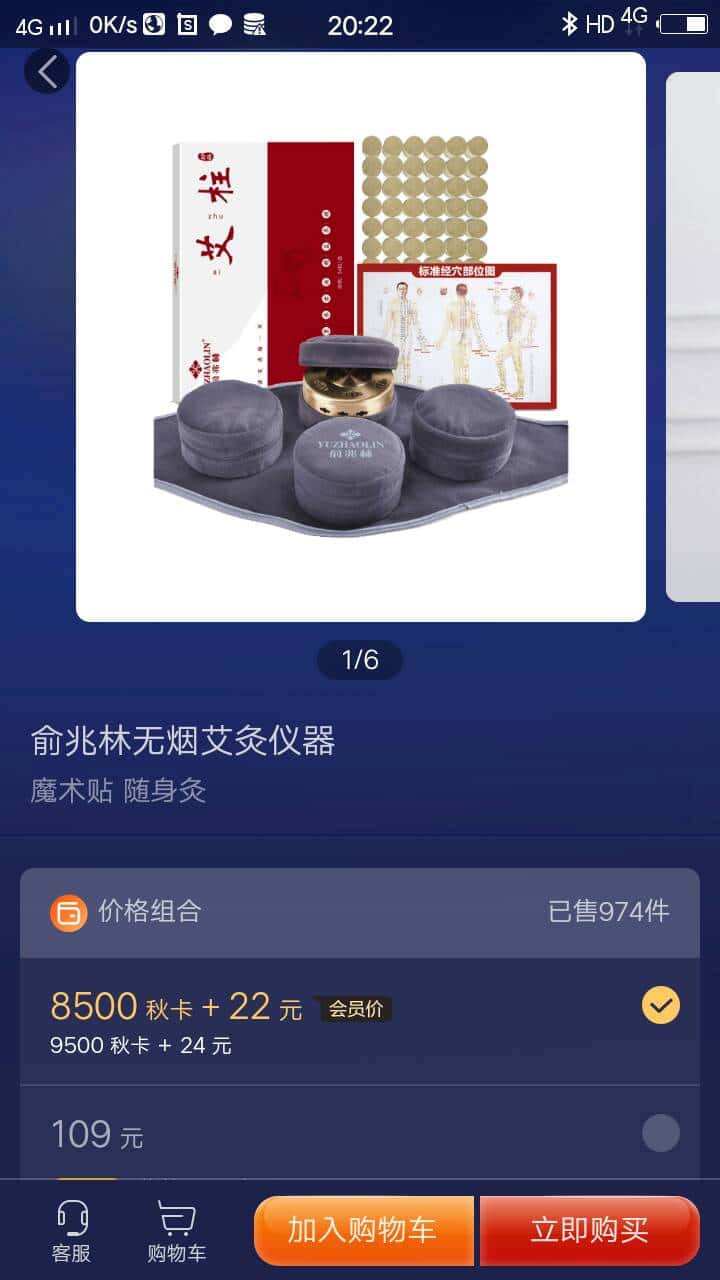Tap the back arrow on product image
Screen dimensions: 720x1280
point(46,71)
